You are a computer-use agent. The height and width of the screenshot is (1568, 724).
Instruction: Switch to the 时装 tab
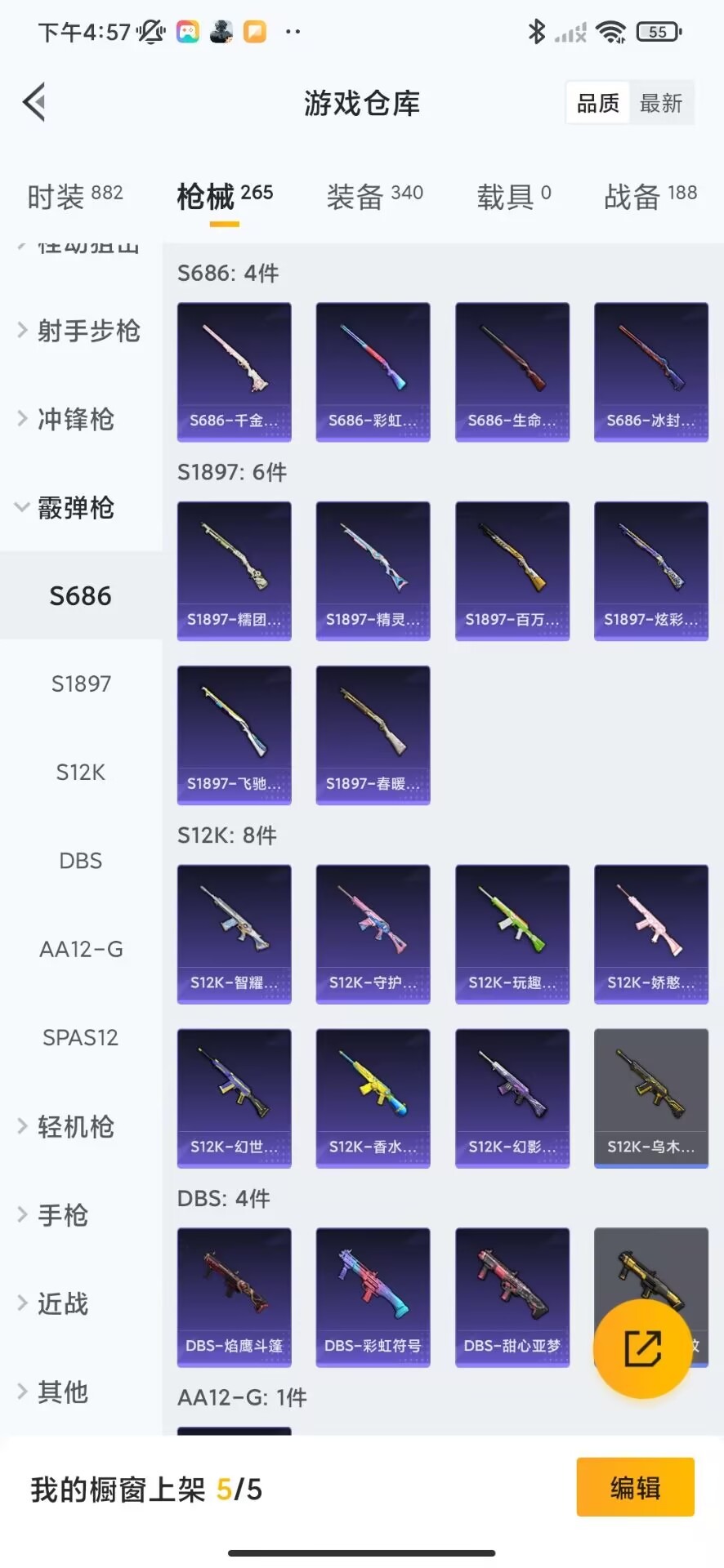[74, 196]
